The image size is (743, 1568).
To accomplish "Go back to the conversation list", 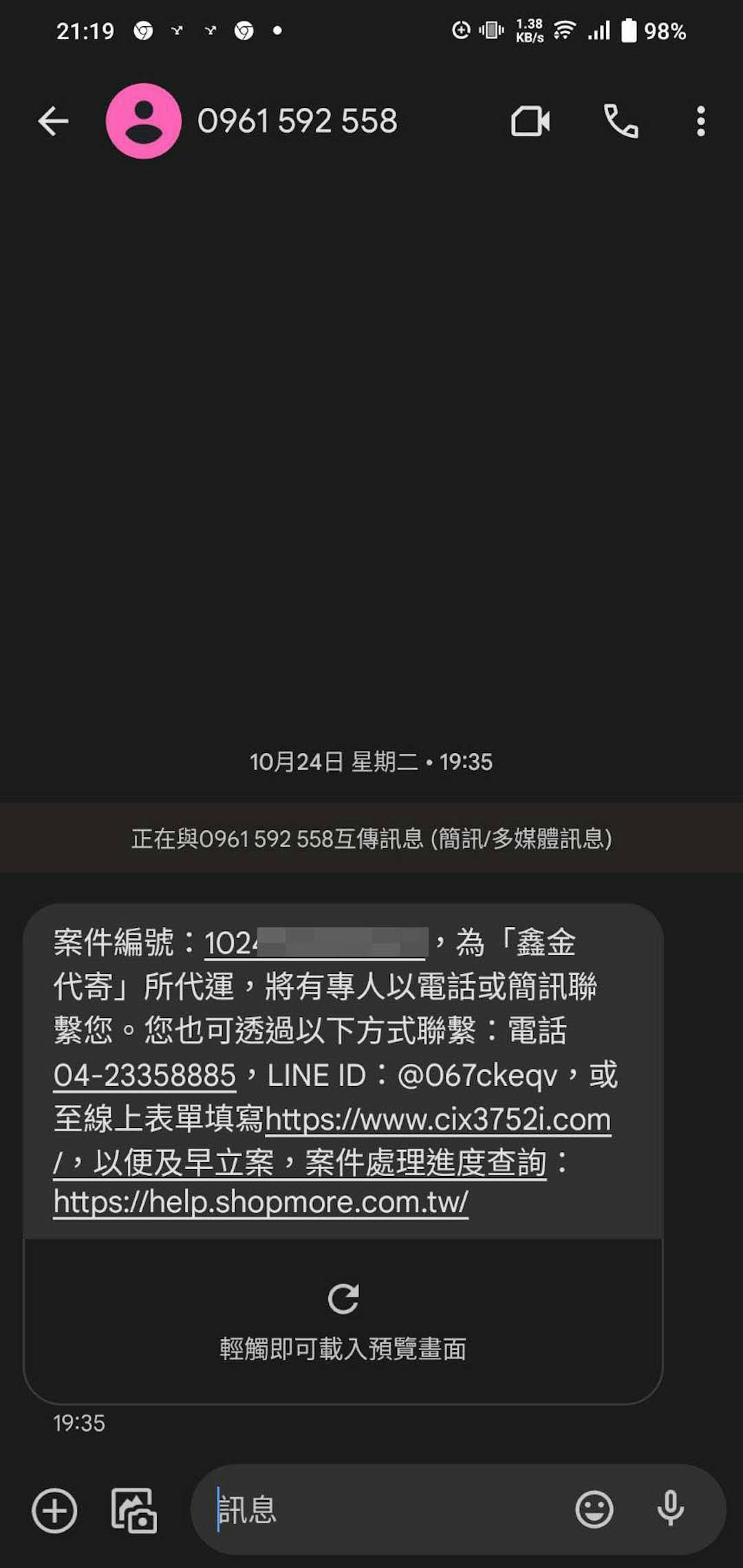I will click(53, 121).
